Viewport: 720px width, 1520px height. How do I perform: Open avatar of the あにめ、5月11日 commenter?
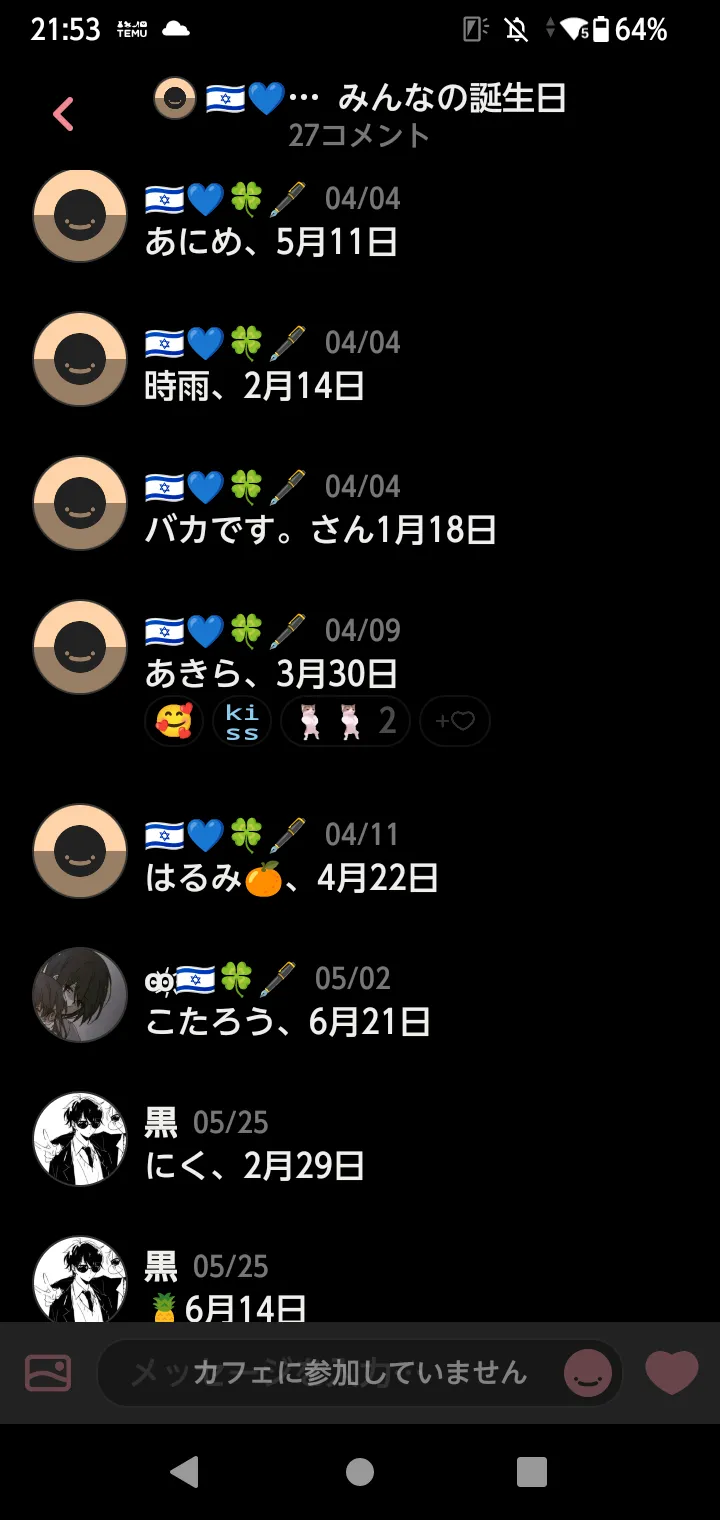coord(80,215)
